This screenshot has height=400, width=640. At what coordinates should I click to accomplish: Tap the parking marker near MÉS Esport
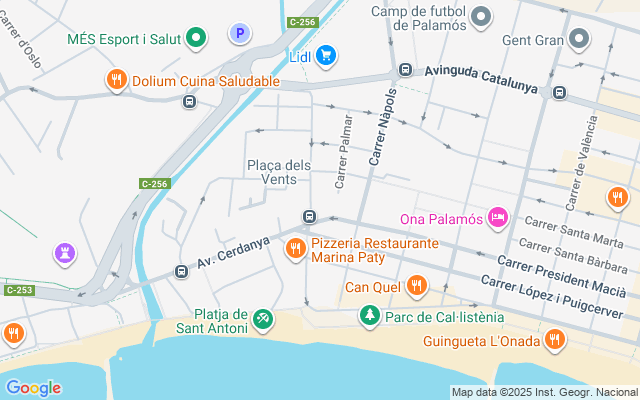click(x=239, y=35)
